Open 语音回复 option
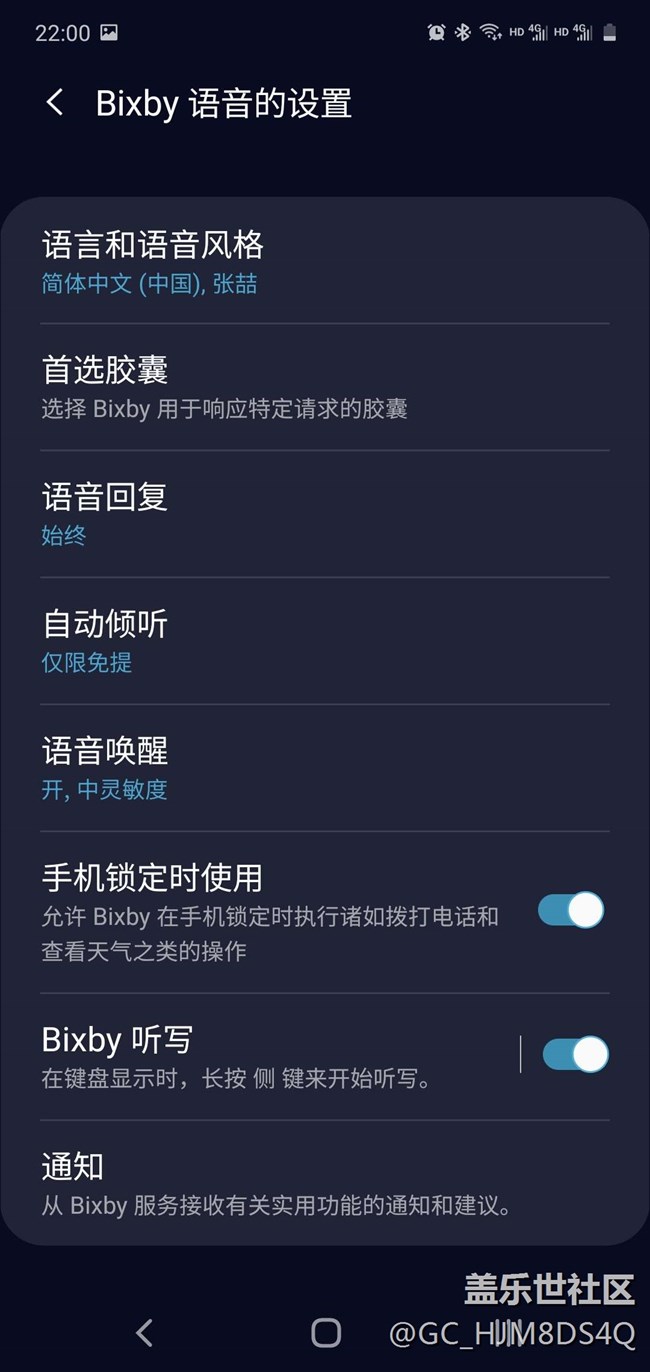This screenshot has height=1372, width=650. coord(325,514)
